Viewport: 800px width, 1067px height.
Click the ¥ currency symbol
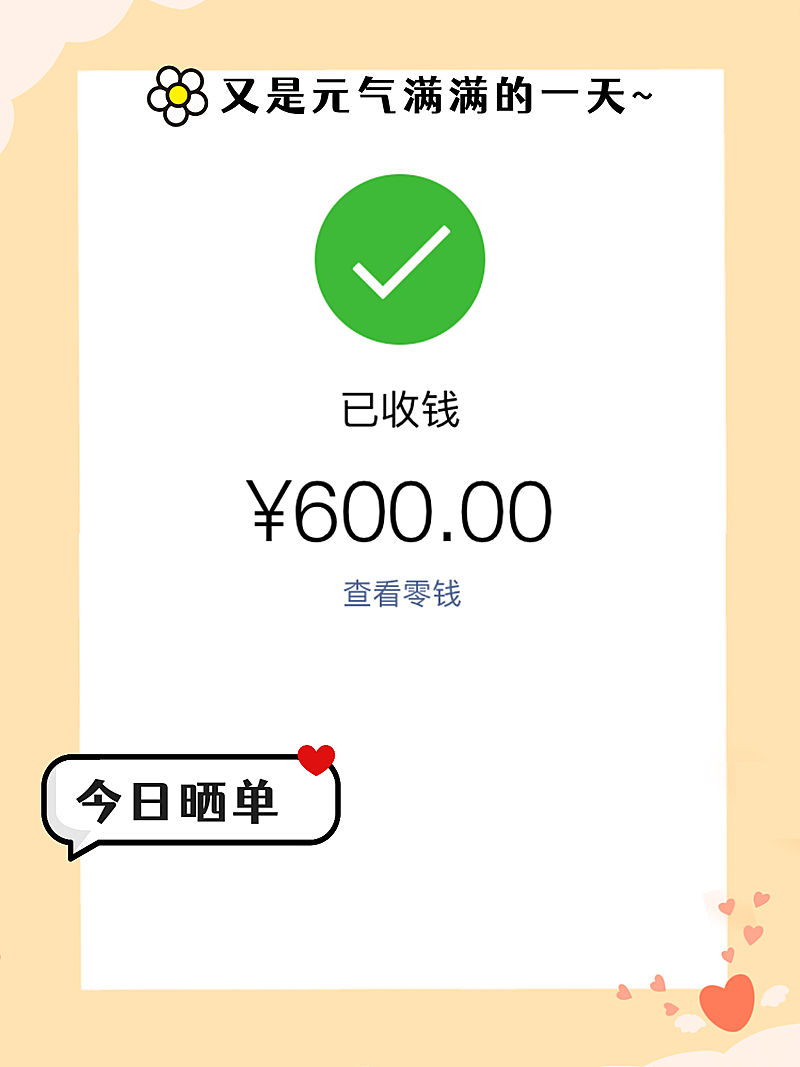(x=270, y=510)
